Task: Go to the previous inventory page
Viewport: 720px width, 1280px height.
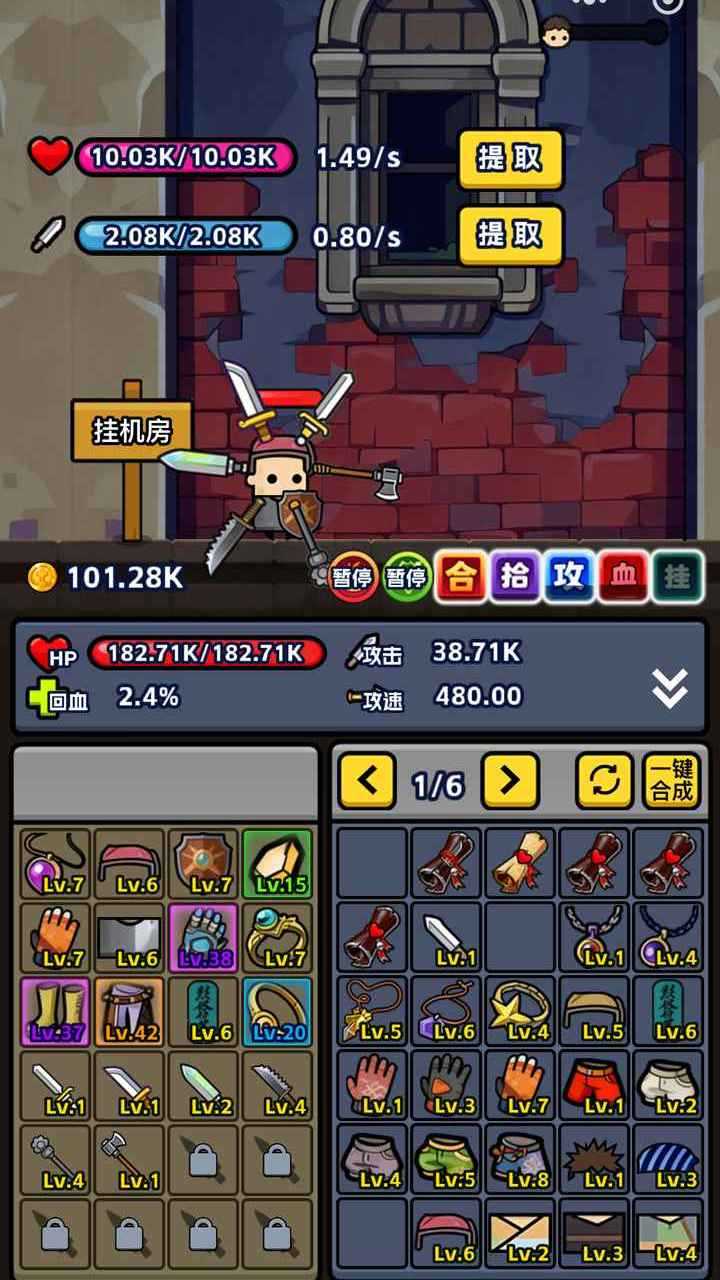Action: click(367, 781)
